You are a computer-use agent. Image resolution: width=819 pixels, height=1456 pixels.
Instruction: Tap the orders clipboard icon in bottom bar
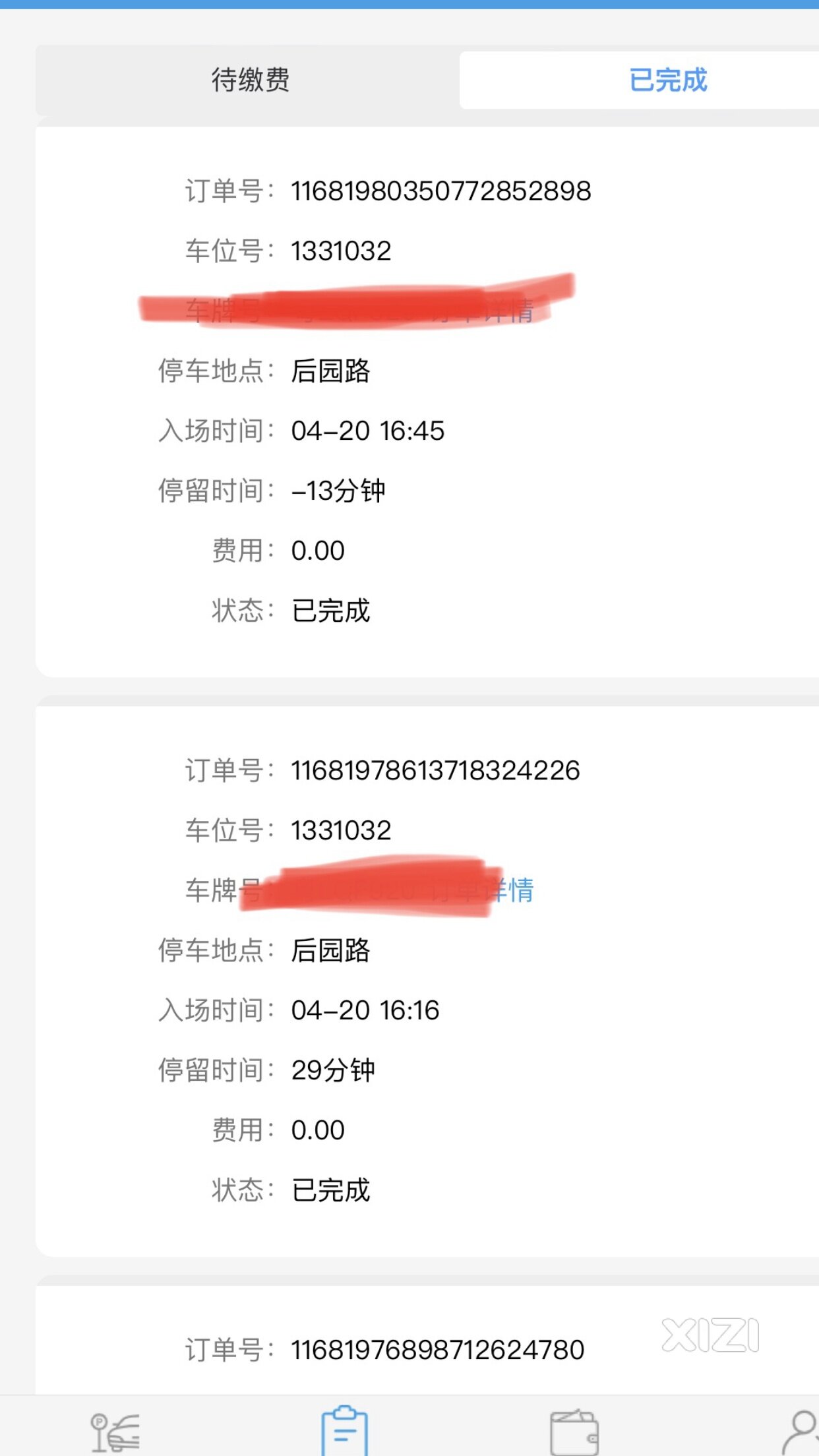coord(344,1430)
